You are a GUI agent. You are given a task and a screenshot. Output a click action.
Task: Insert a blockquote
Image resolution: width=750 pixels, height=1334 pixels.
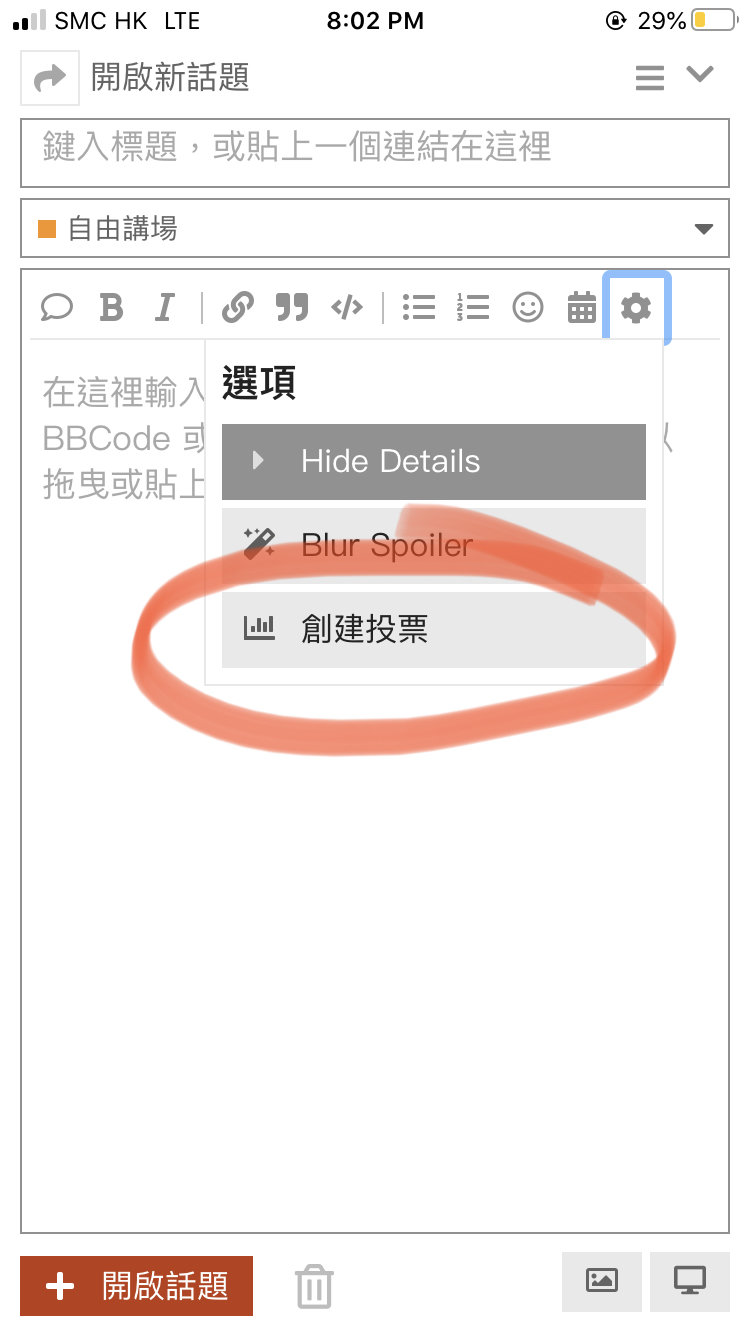point(292,307)
